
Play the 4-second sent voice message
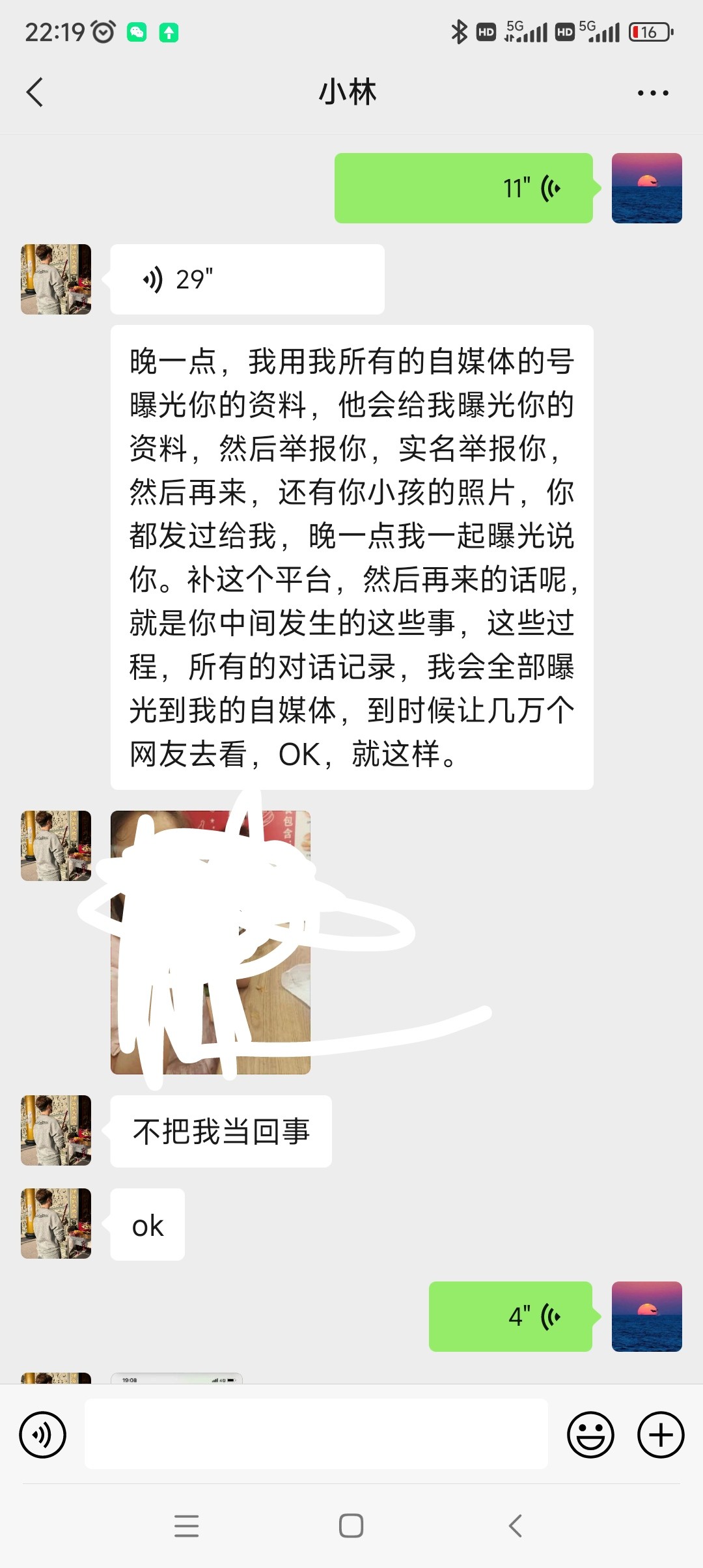[510, 1316]
